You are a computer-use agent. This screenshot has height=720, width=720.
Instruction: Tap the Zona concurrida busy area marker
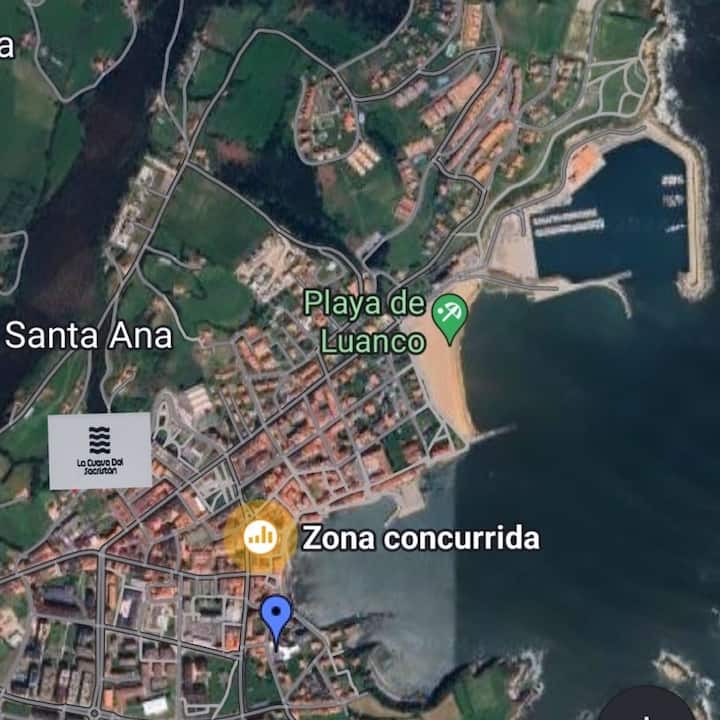(x=260, y=537)
